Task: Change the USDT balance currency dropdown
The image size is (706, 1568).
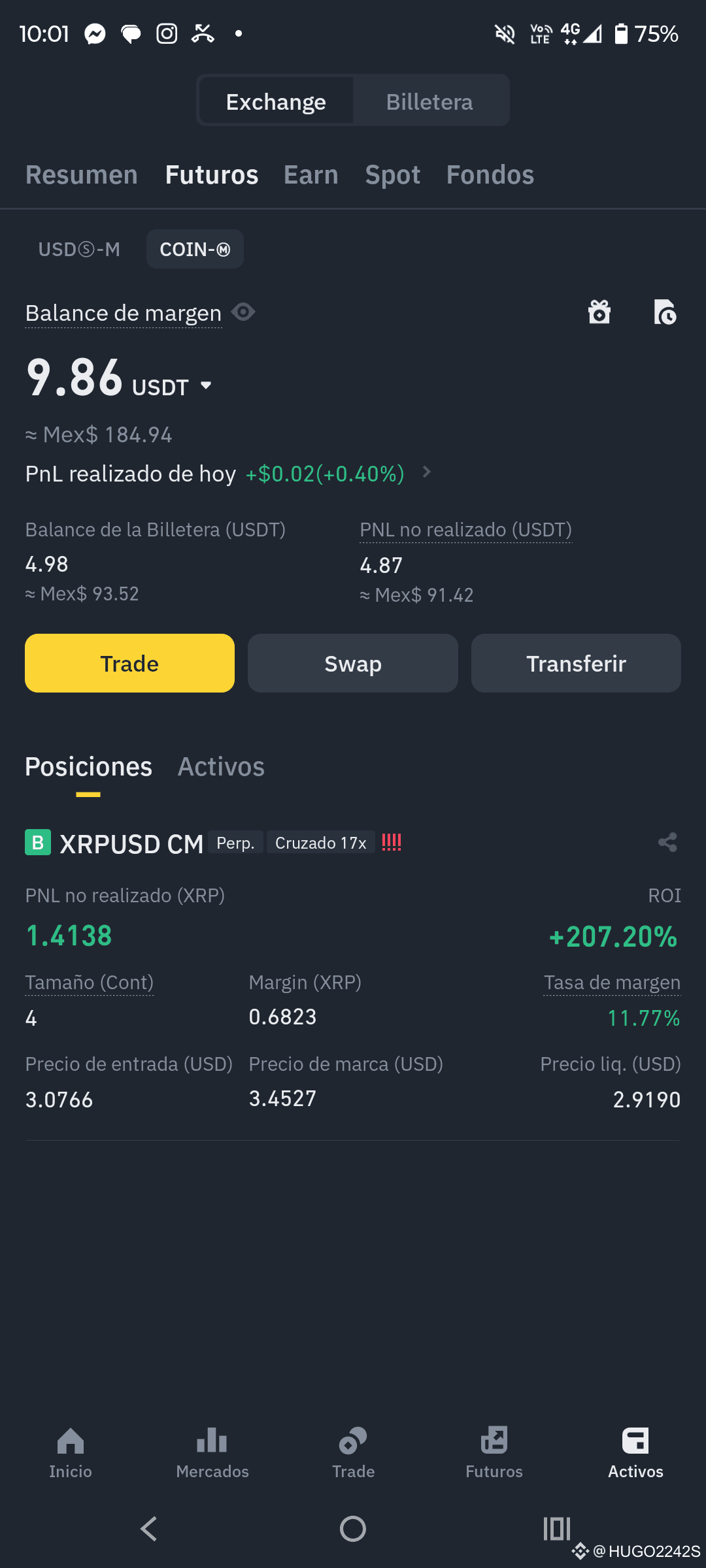Action: [173, 387]
